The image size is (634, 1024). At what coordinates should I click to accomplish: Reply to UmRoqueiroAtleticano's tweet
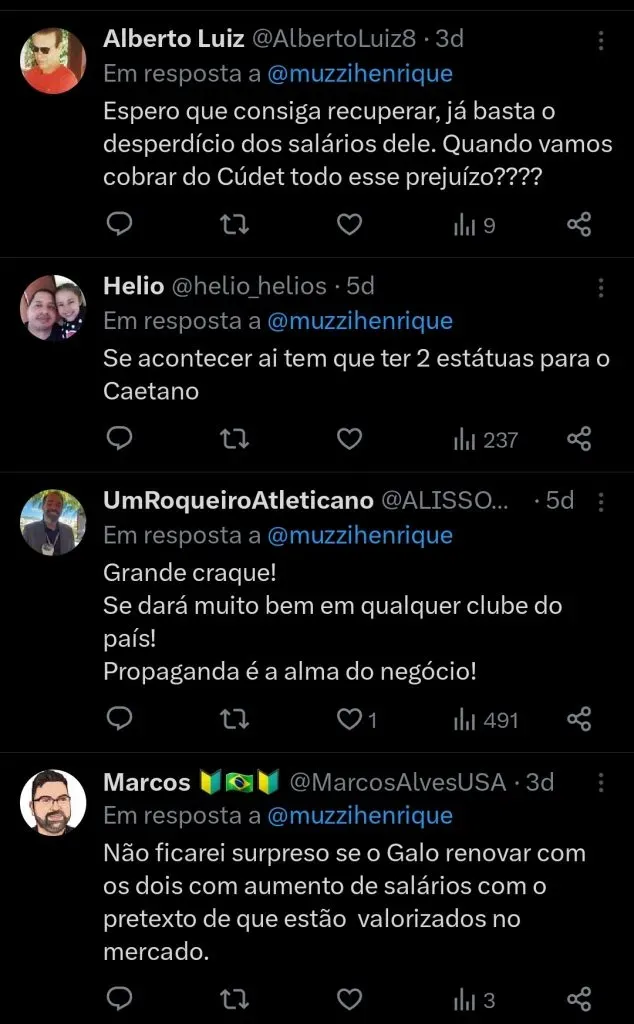pyautogui.click(x=120, y=718)
